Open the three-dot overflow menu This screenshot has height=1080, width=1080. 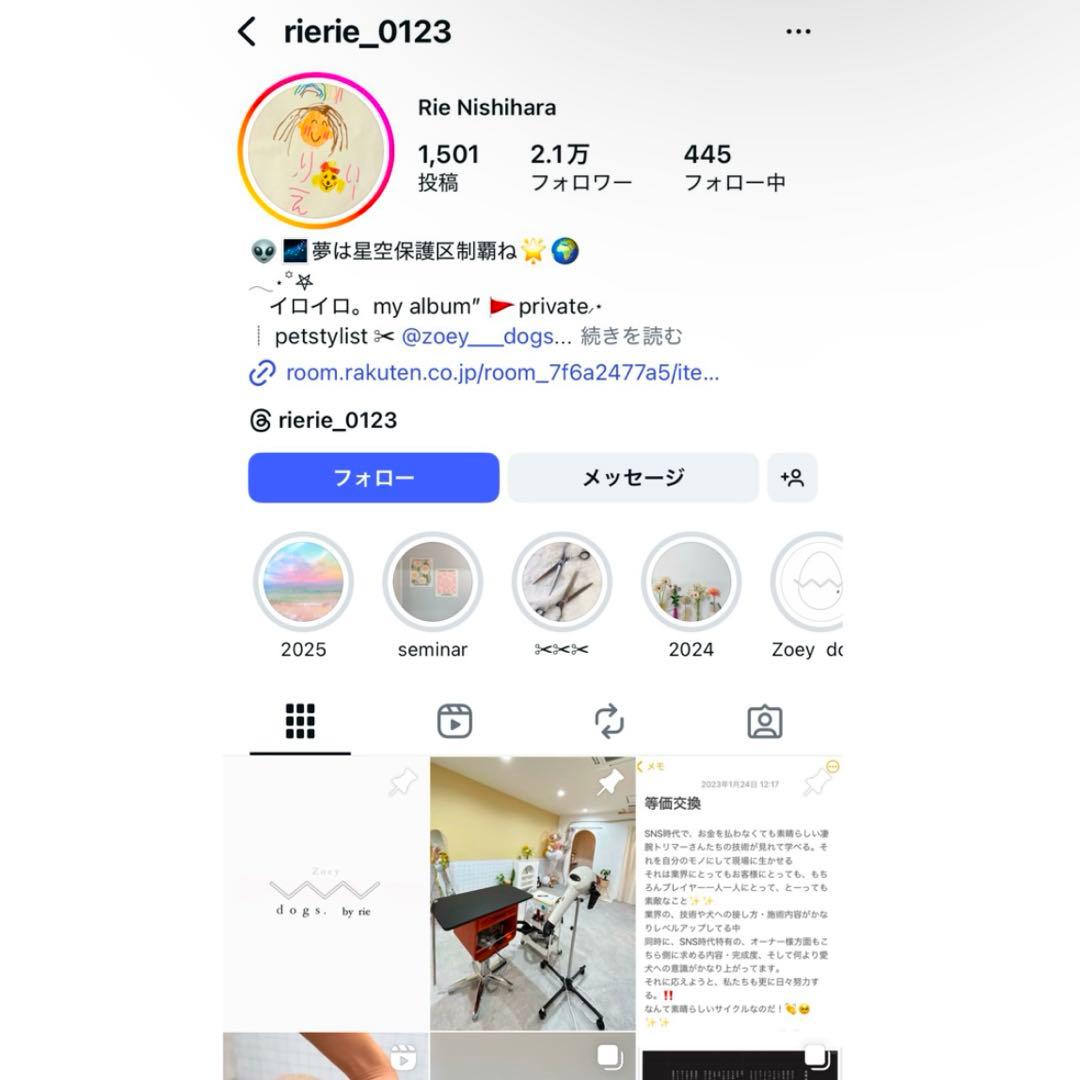click(x=798, y=32)
